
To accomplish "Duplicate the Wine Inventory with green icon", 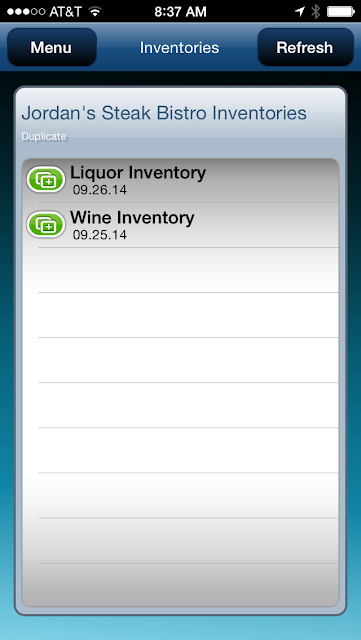I will (46, 224).
